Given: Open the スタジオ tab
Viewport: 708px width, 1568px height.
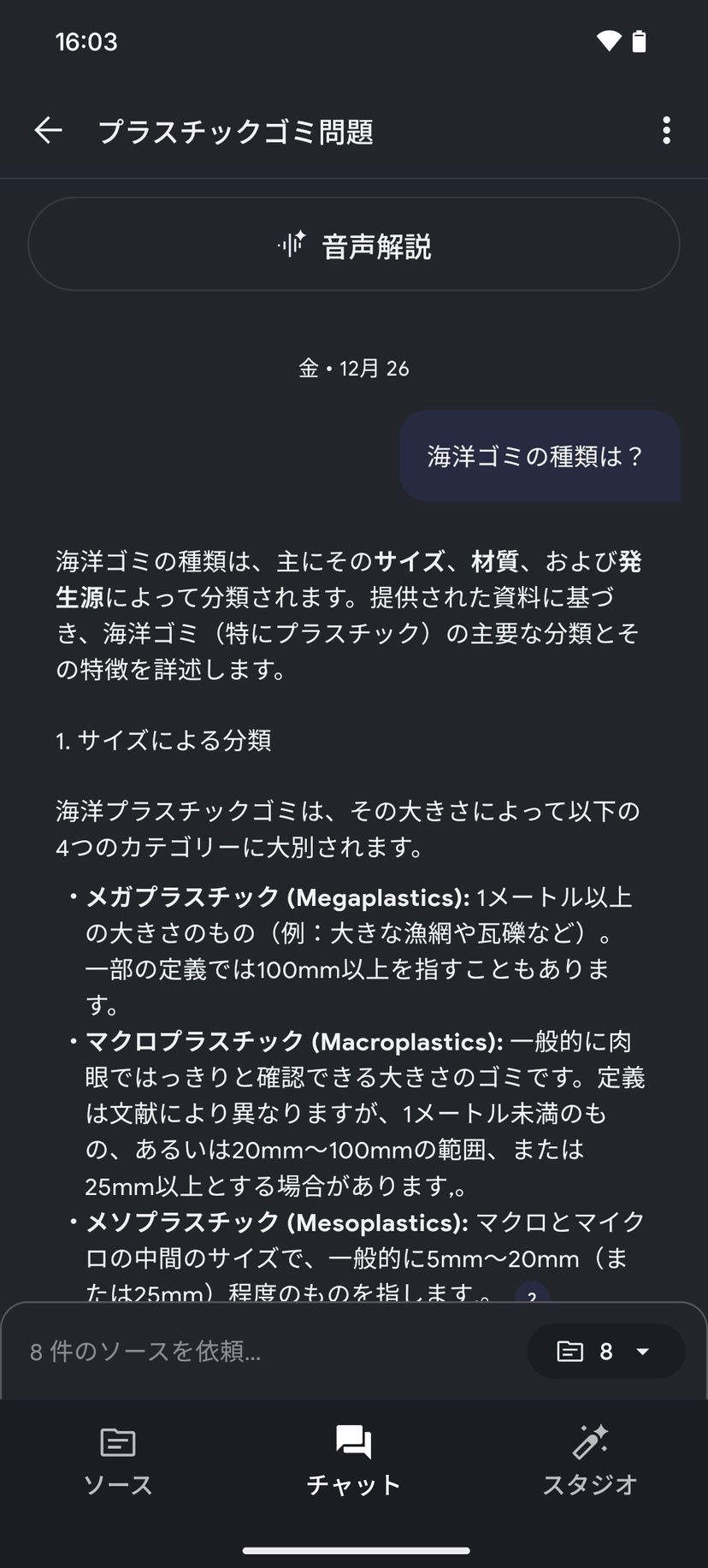Looking at the screenshot, I should [590, 1460].
